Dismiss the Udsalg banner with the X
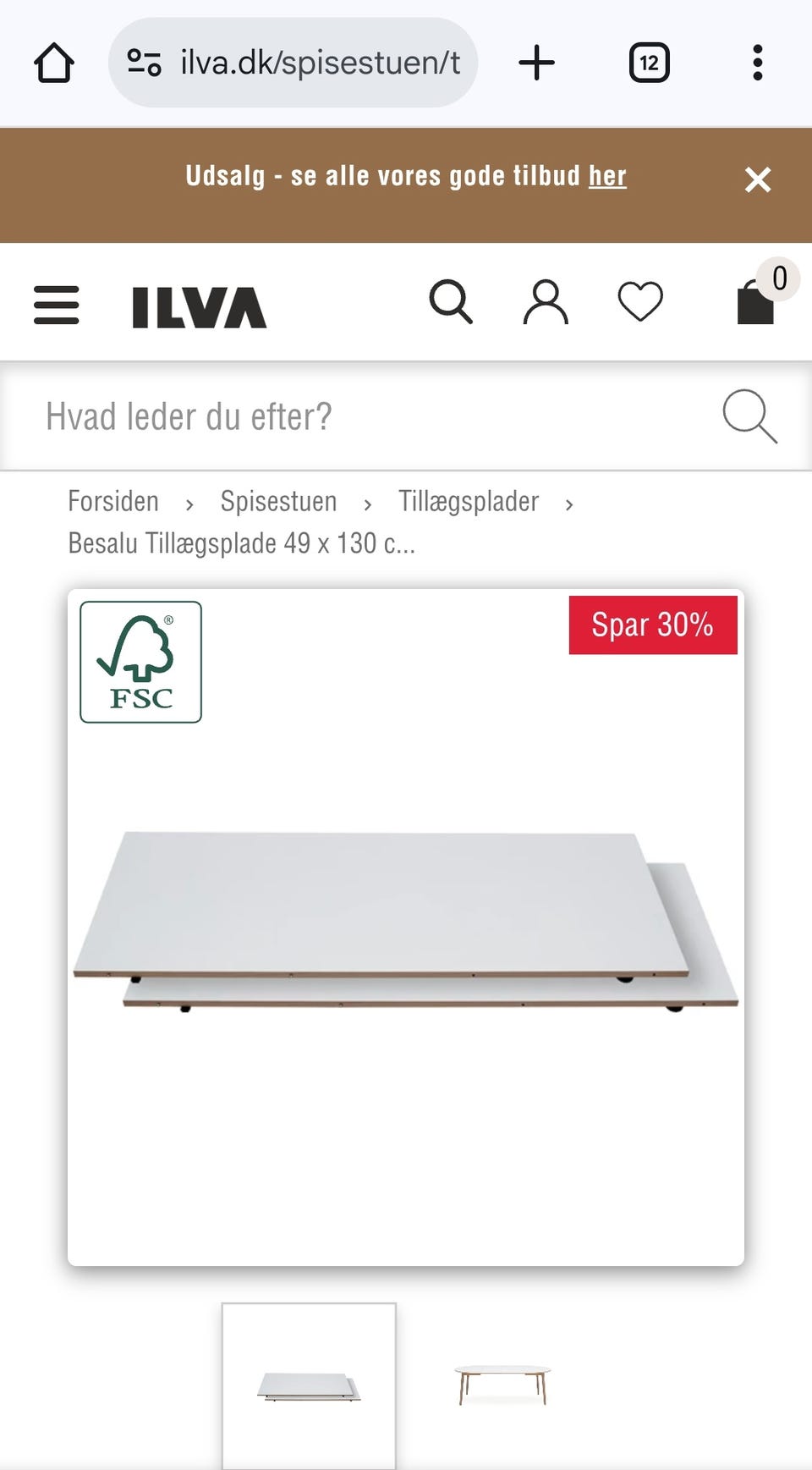Image resolution: width=812 pixels, height=1470 pixels. [757, 180]
